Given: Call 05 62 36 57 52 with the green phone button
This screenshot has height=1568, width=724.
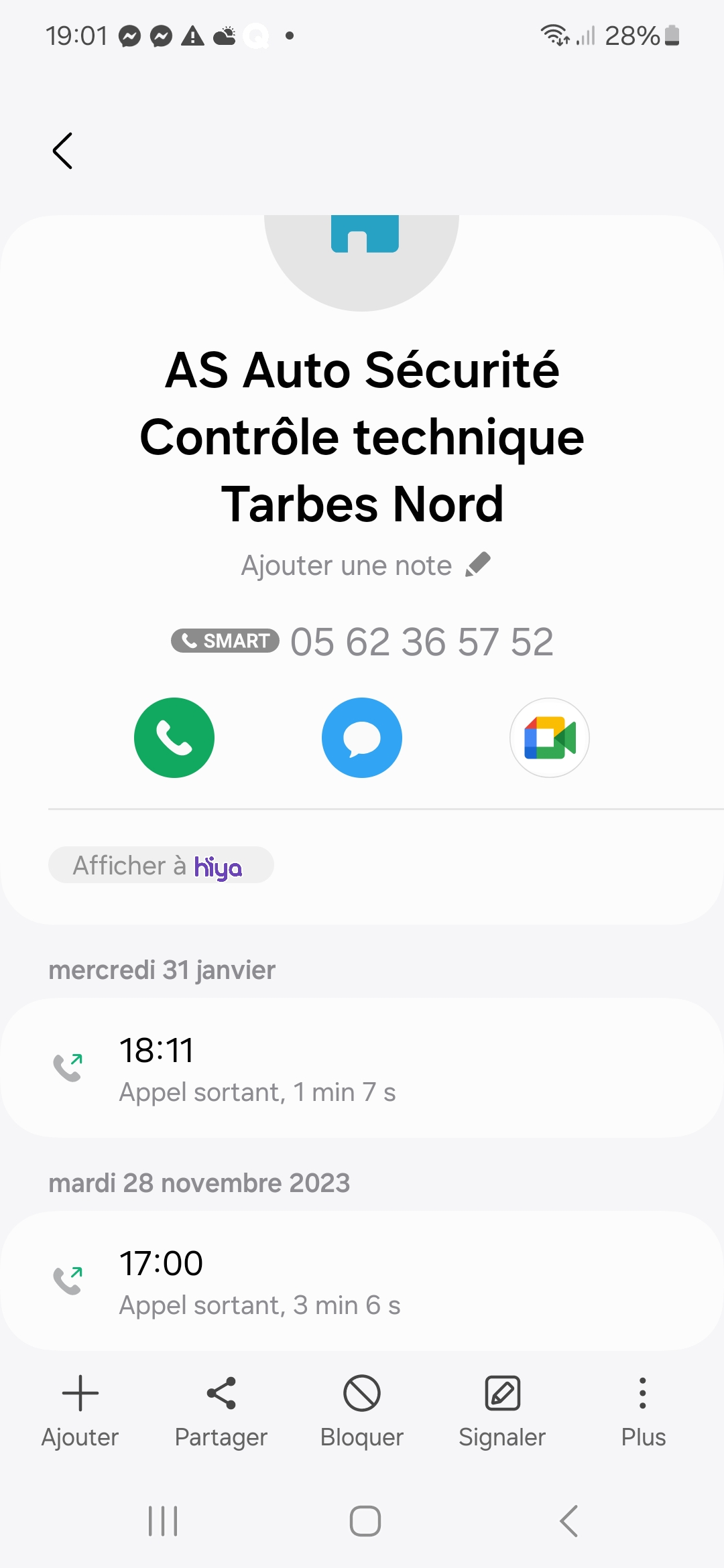Looking at the screenshot, I should [174, 738].
